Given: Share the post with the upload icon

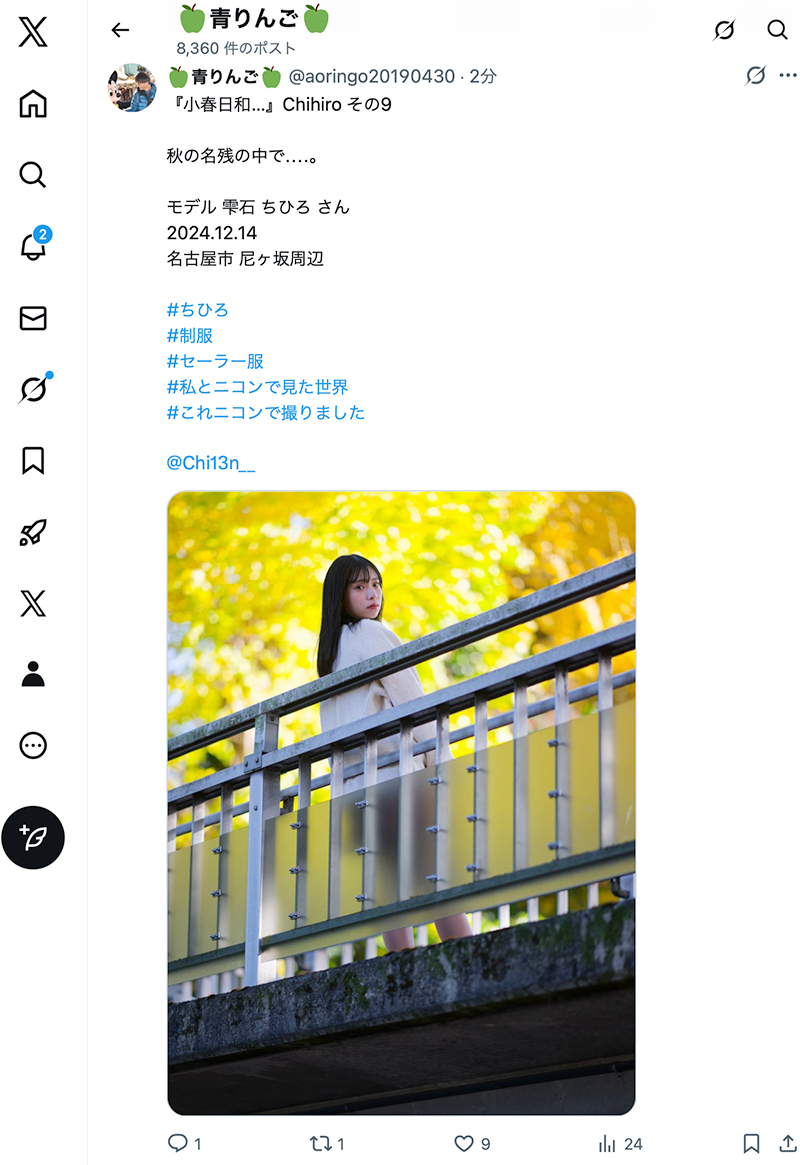Looking at the screenshot, I should (x=787, y=1143).
